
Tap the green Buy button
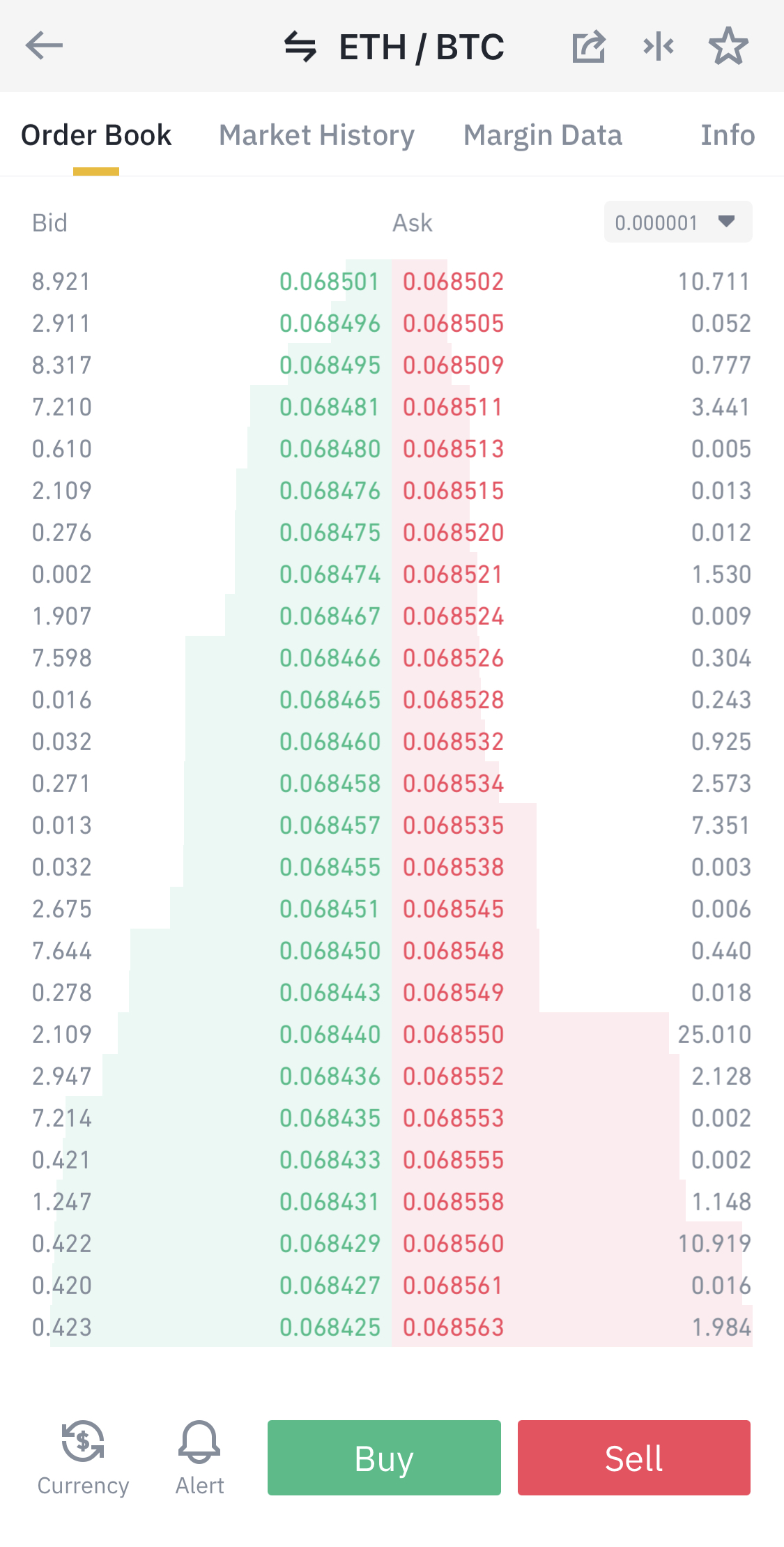[x=384, y=1458]
